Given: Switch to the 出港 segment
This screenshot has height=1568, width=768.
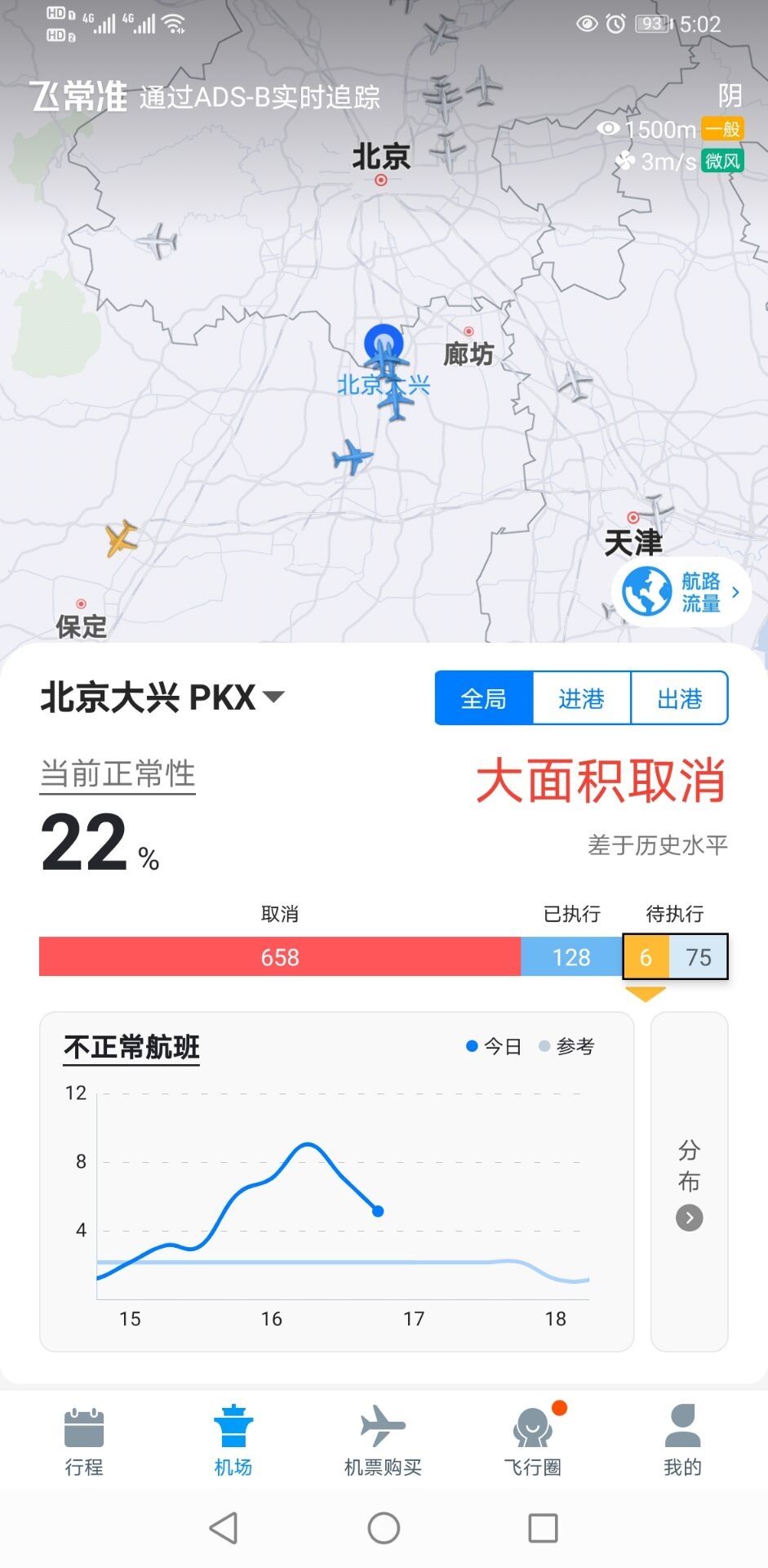Looking at the screenshot, I should pyautogui.click(x=679, y=698).
